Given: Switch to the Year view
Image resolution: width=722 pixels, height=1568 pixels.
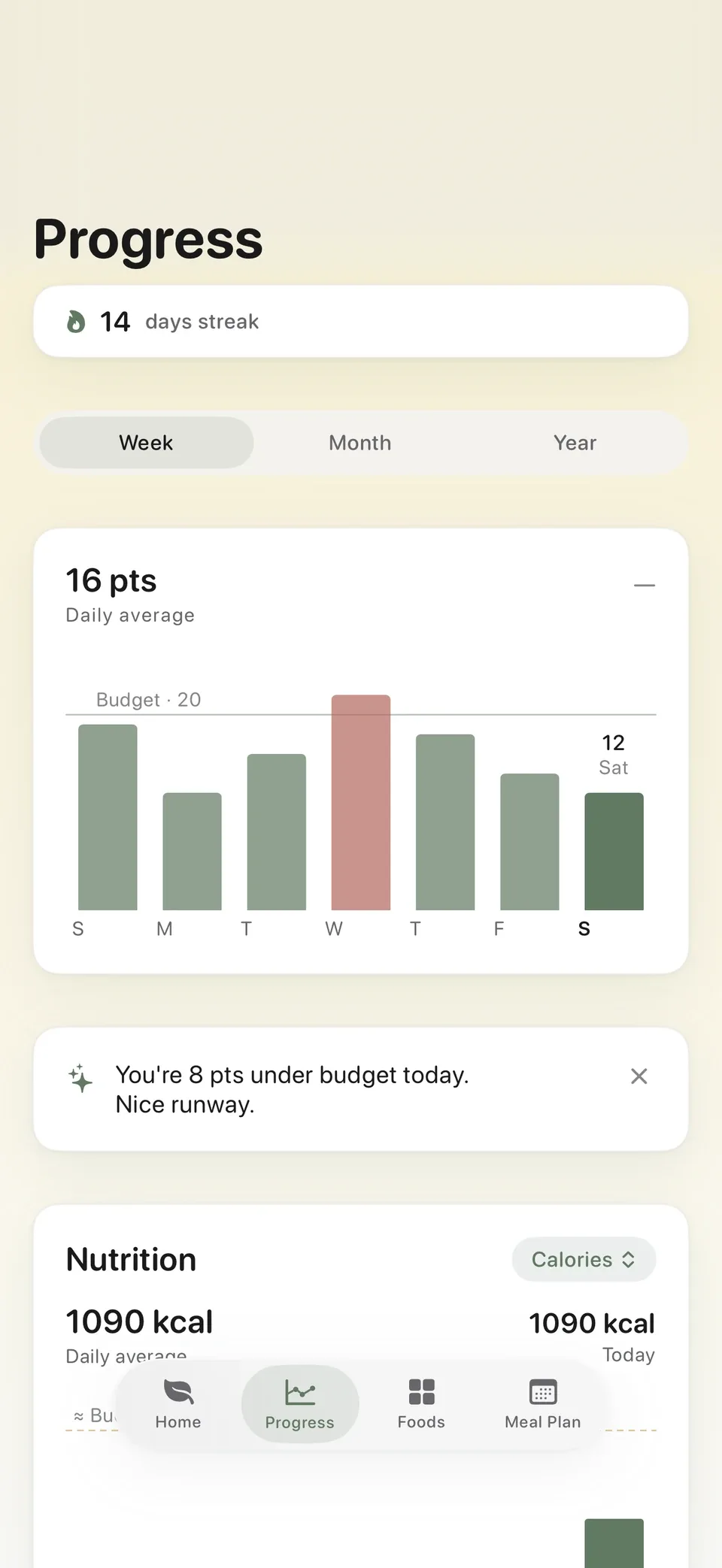Looking at the screenshot, I should point(575,443).
